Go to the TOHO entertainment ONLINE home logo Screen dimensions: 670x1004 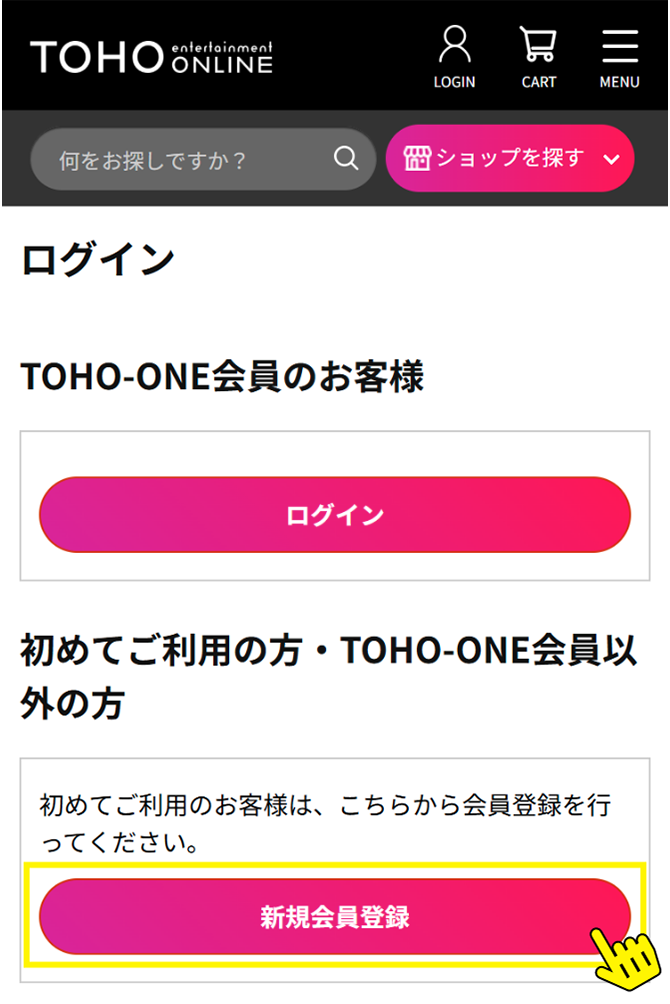point(151,57)
